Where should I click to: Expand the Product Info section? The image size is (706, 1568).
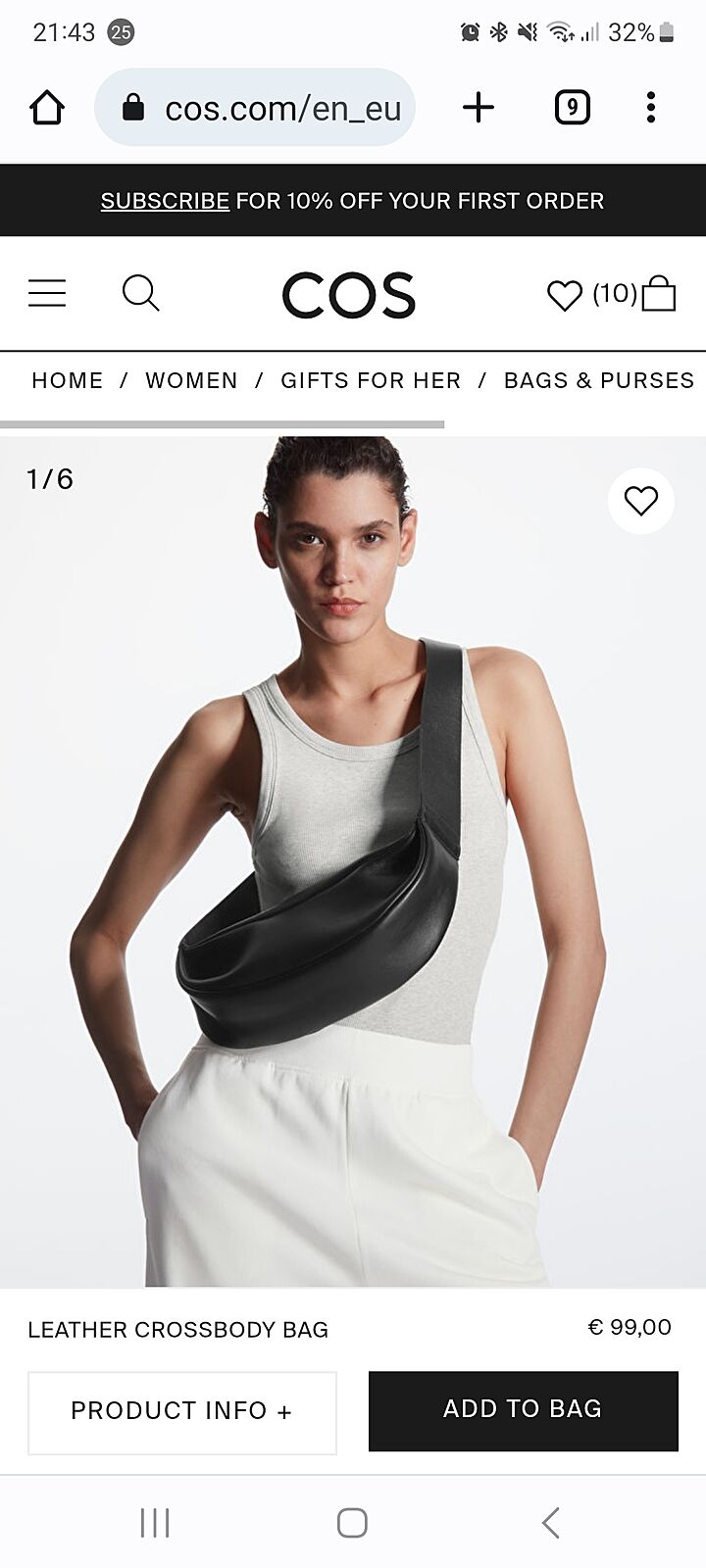[x=182, y=1412]
